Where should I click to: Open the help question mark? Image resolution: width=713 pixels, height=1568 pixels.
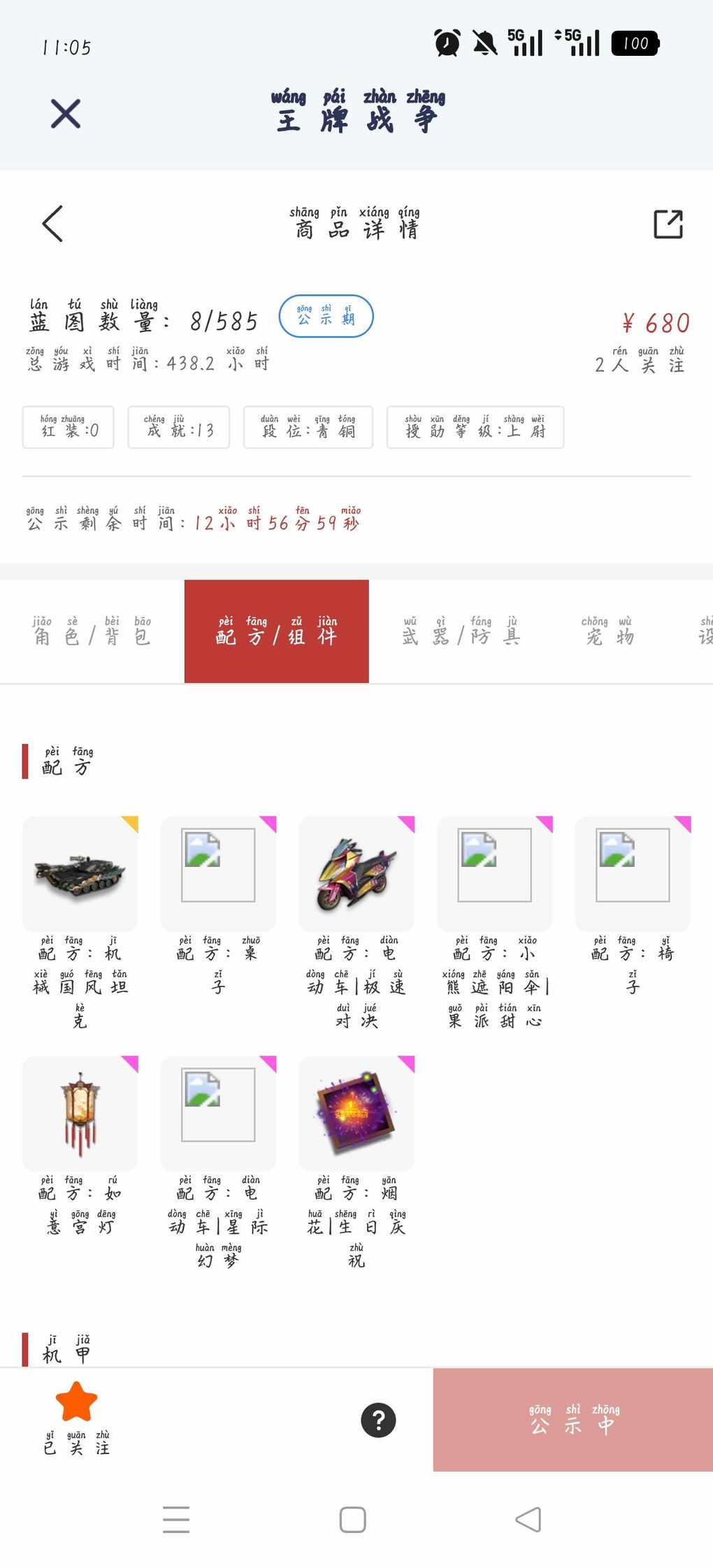(x=378, y=1420)
